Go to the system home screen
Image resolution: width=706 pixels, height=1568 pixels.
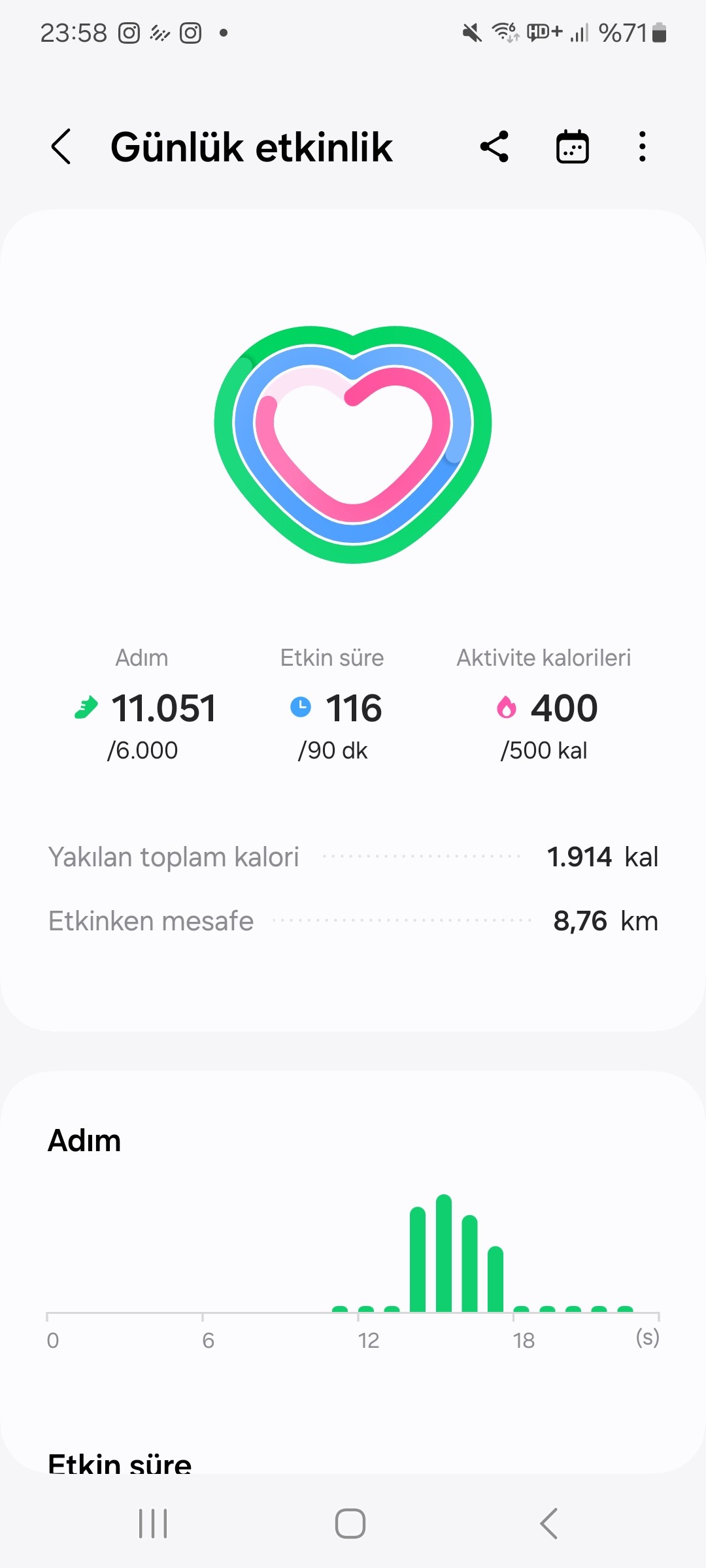pyautogui.click(x=350, y=1524)
